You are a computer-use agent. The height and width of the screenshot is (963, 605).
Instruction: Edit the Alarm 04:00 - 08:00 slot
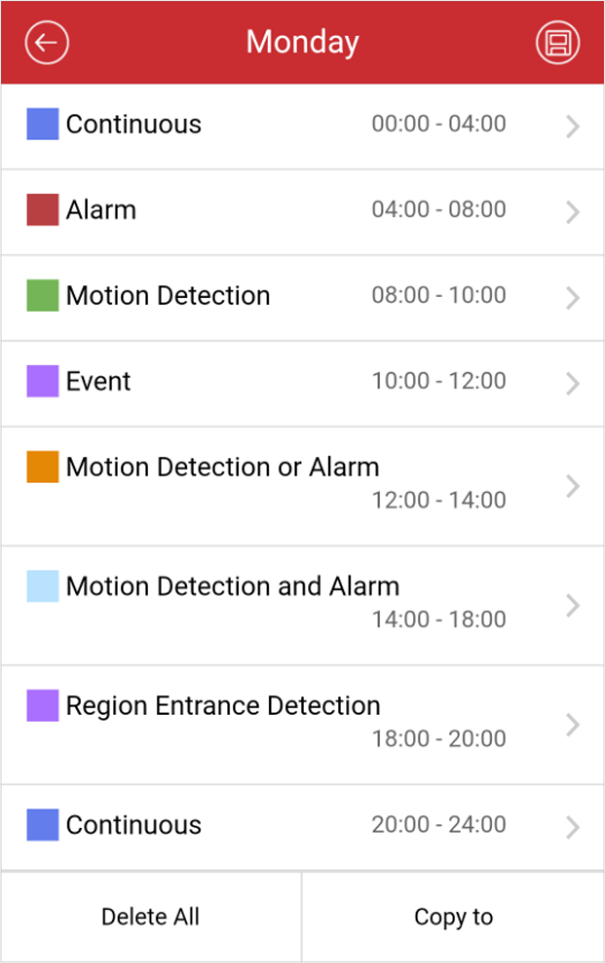click(300, 211)
